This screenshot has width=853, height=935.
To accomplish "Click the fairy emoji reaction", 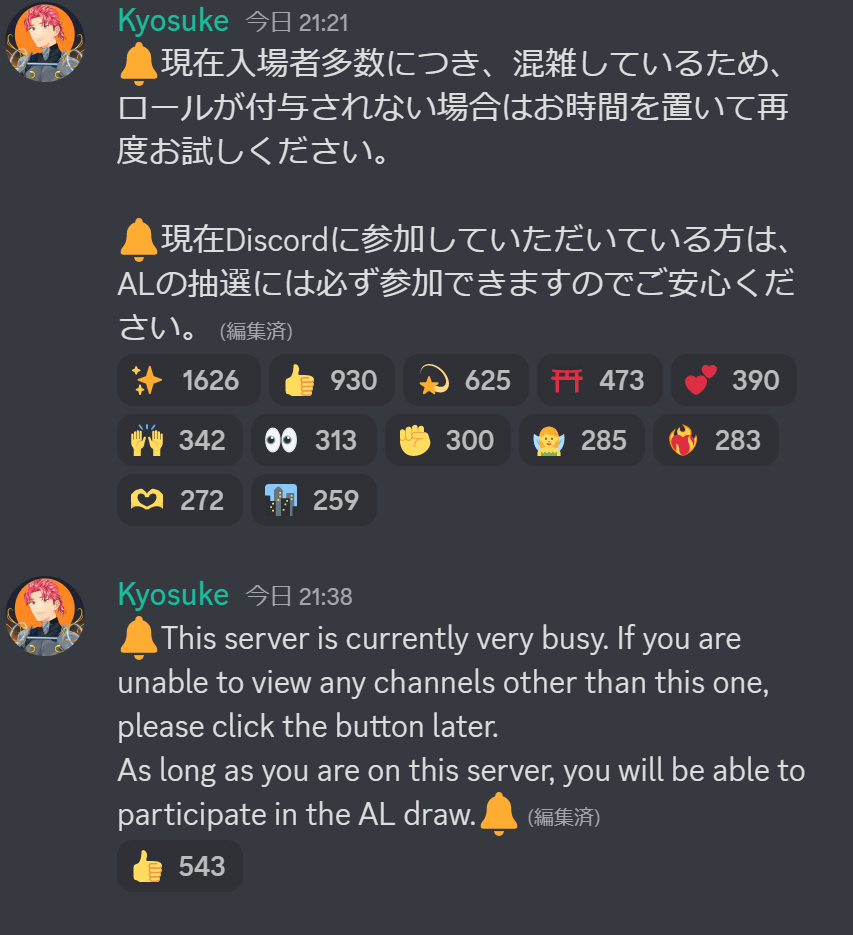I will coord(581,440).
